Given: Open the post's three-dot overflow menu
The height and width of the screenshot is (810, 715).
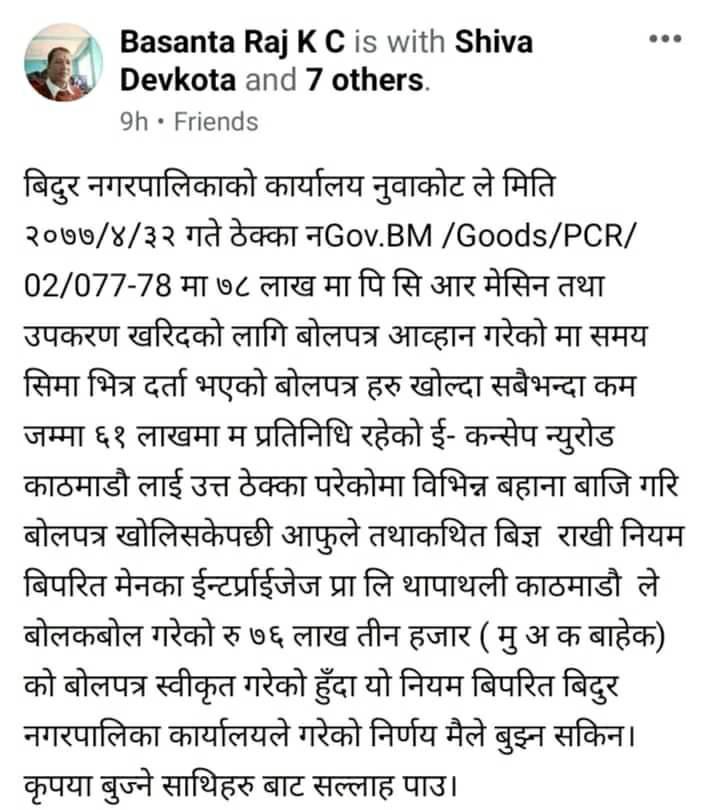Looking at the screenshot, I should [x=665, y=39].
